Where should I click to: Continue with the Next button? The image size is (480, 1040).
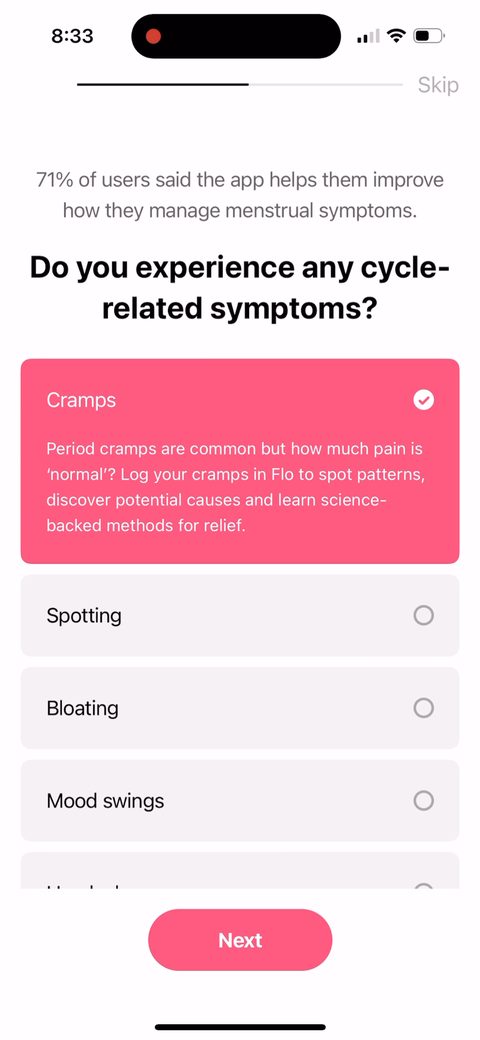[240, 940]
